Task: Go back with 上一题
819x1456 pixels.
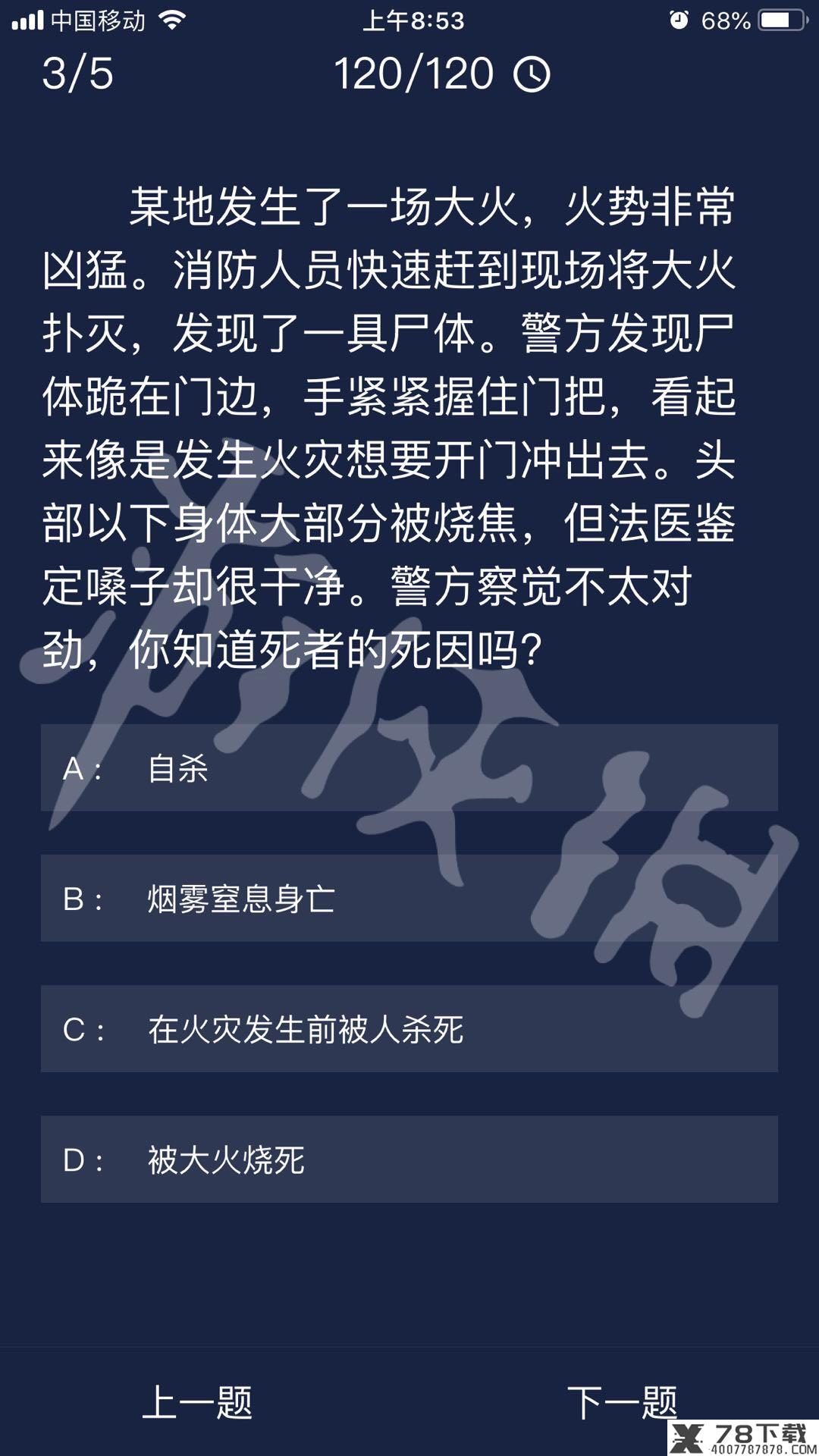Action: click(x=197, y=1401)
